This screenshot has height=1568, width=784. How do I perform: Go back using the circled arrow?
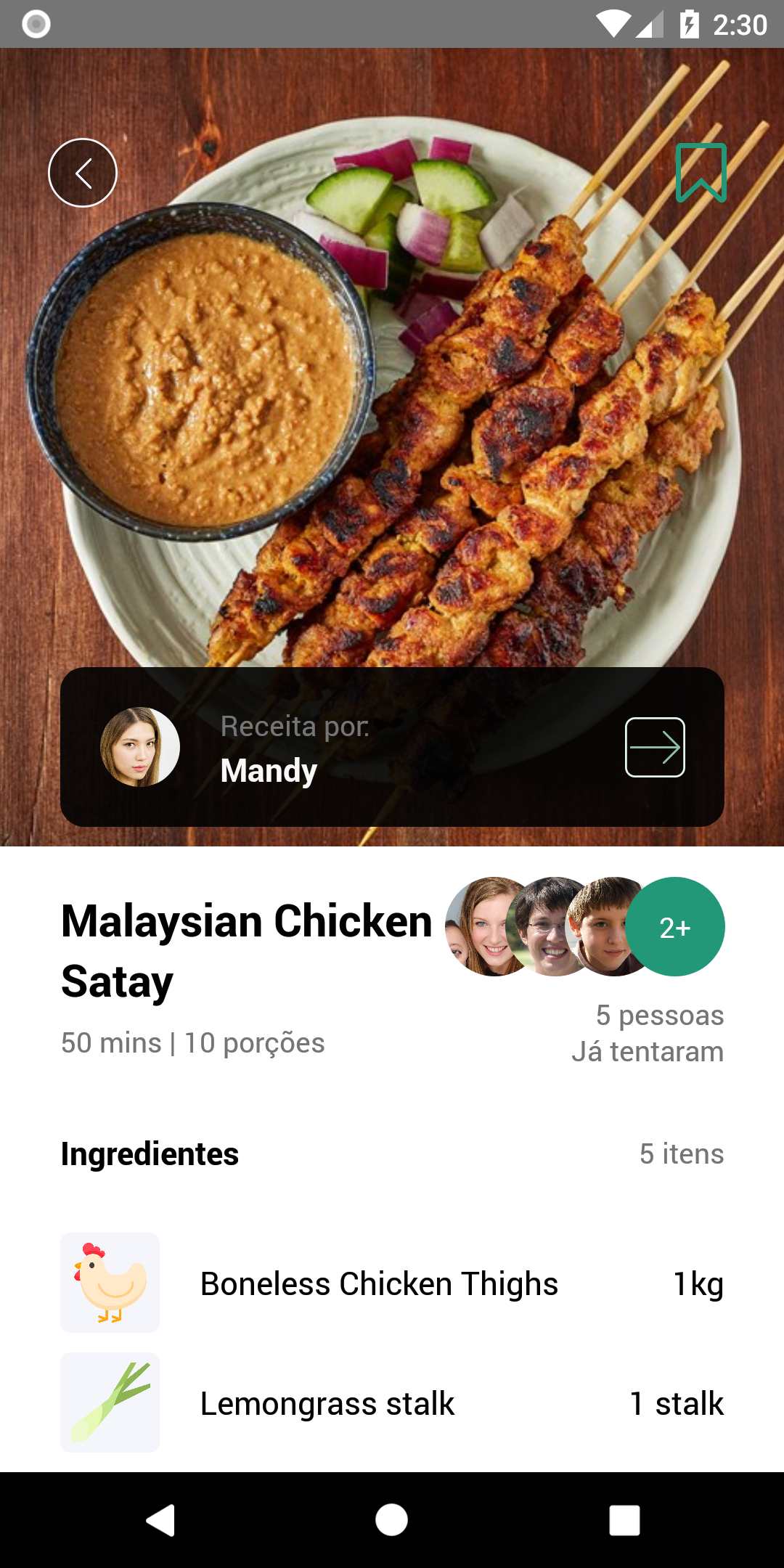pyautogui.click(x=83, y=173)
